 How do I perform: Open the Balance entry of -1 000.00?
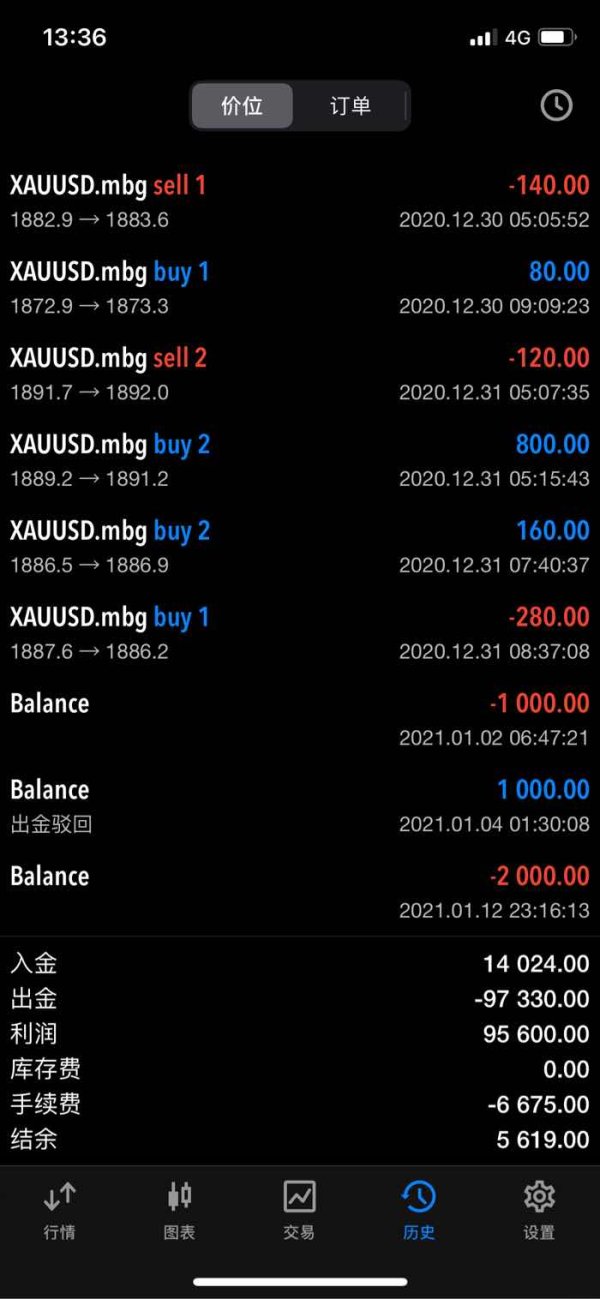[x=300, y=719]
